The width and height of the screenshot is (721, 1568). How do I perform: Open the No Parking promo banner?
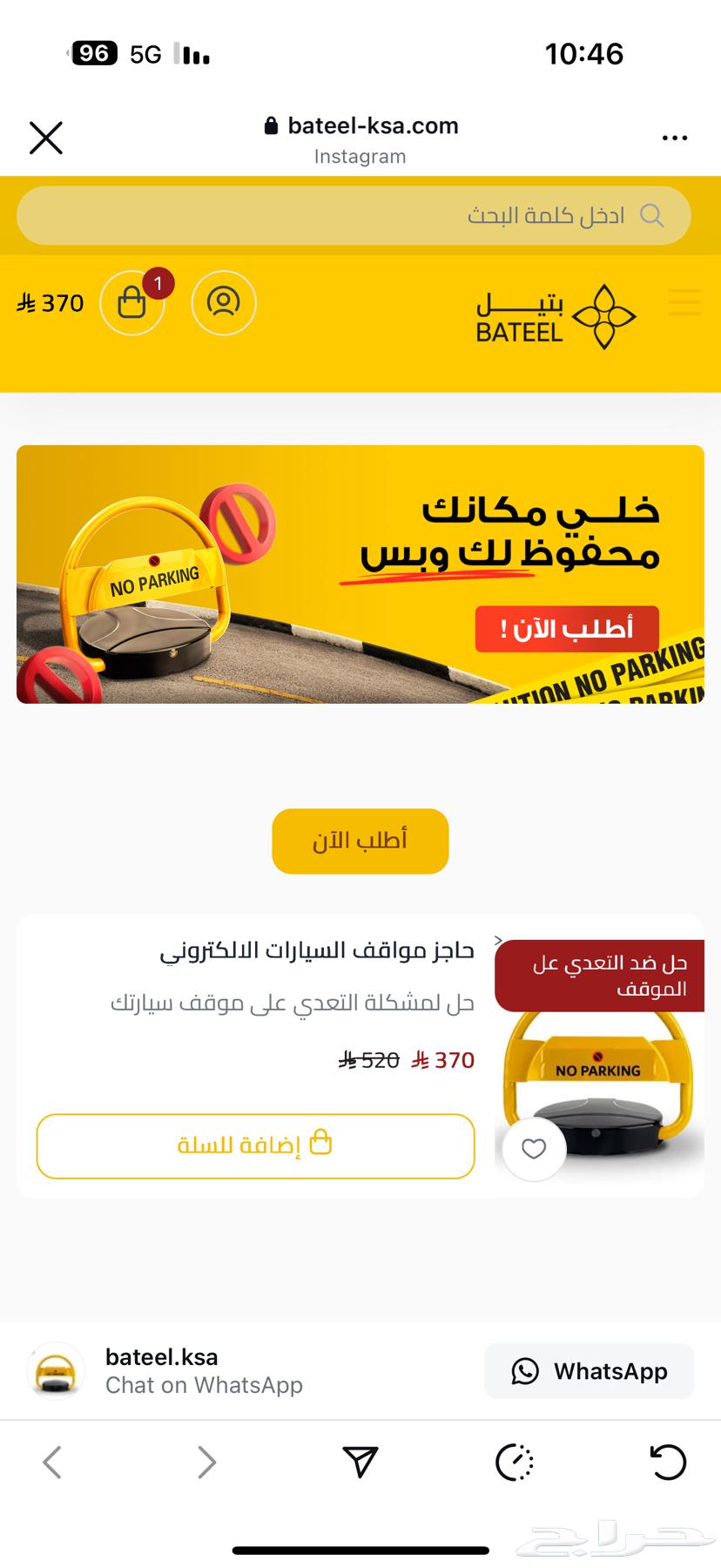click(360, 574)
